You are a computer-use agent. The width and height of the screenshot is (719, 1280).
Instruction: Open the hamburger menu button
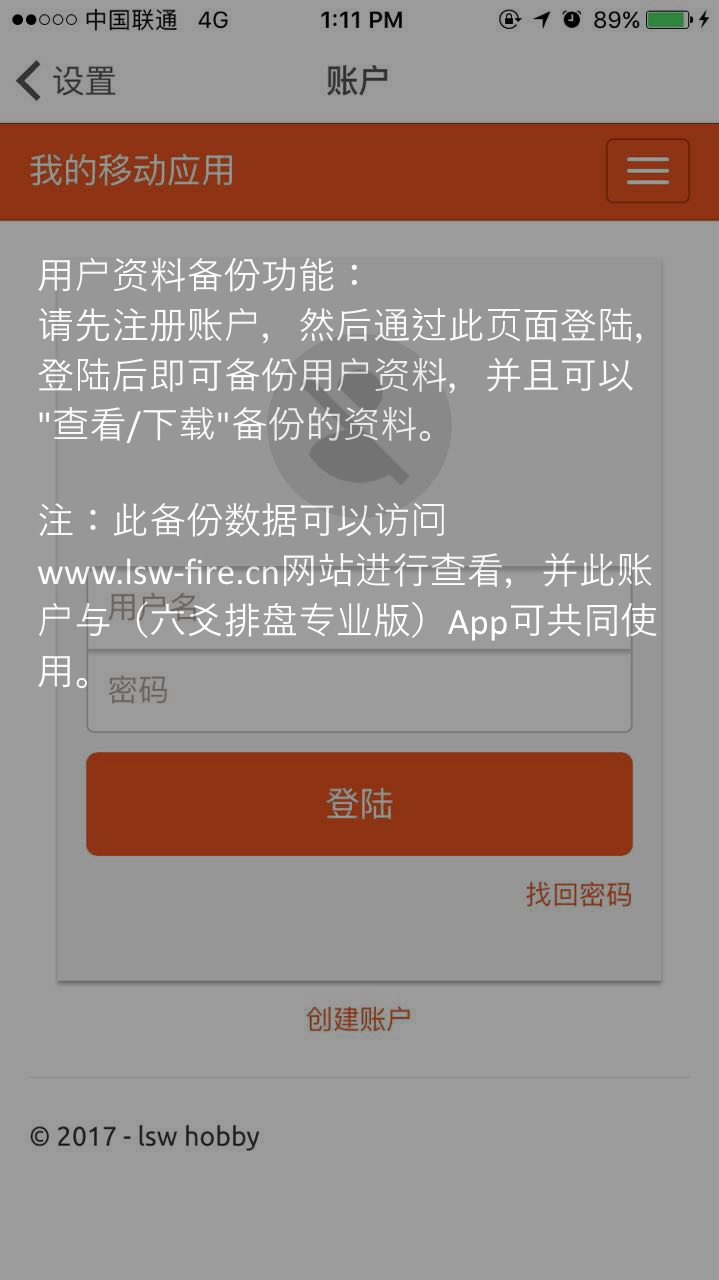(x=647, y=171)
